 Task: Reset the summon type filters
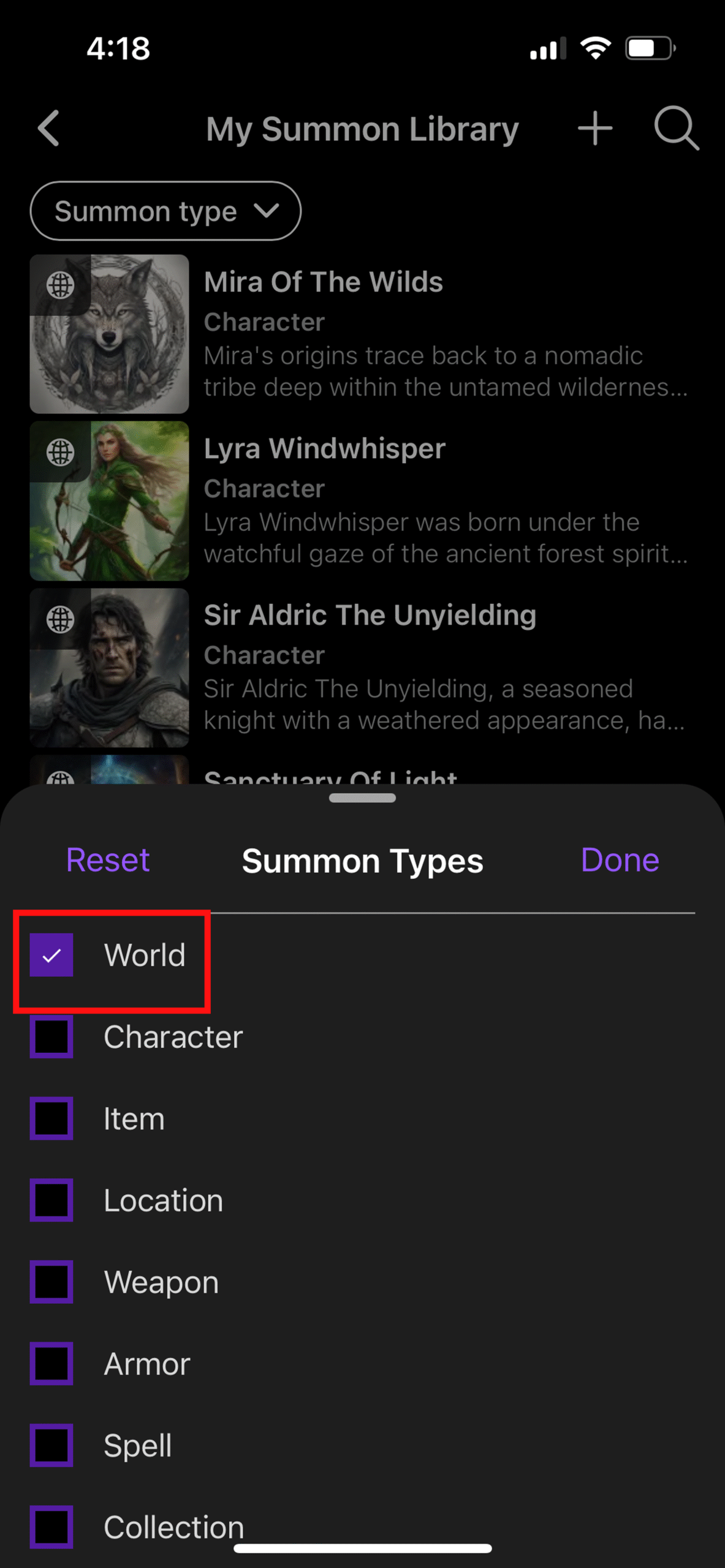[108, 860]
